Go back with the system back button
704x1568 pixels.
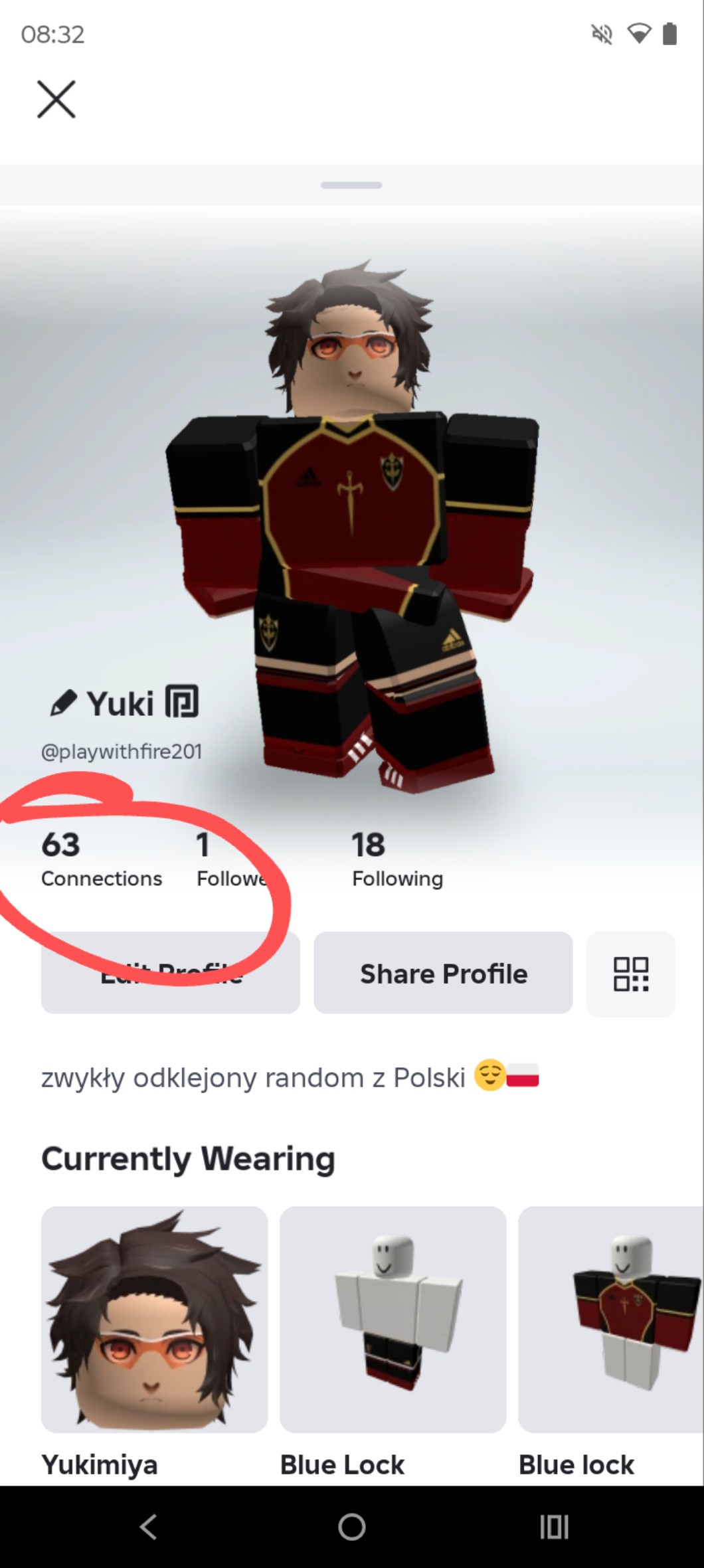tap(149, 1527)
